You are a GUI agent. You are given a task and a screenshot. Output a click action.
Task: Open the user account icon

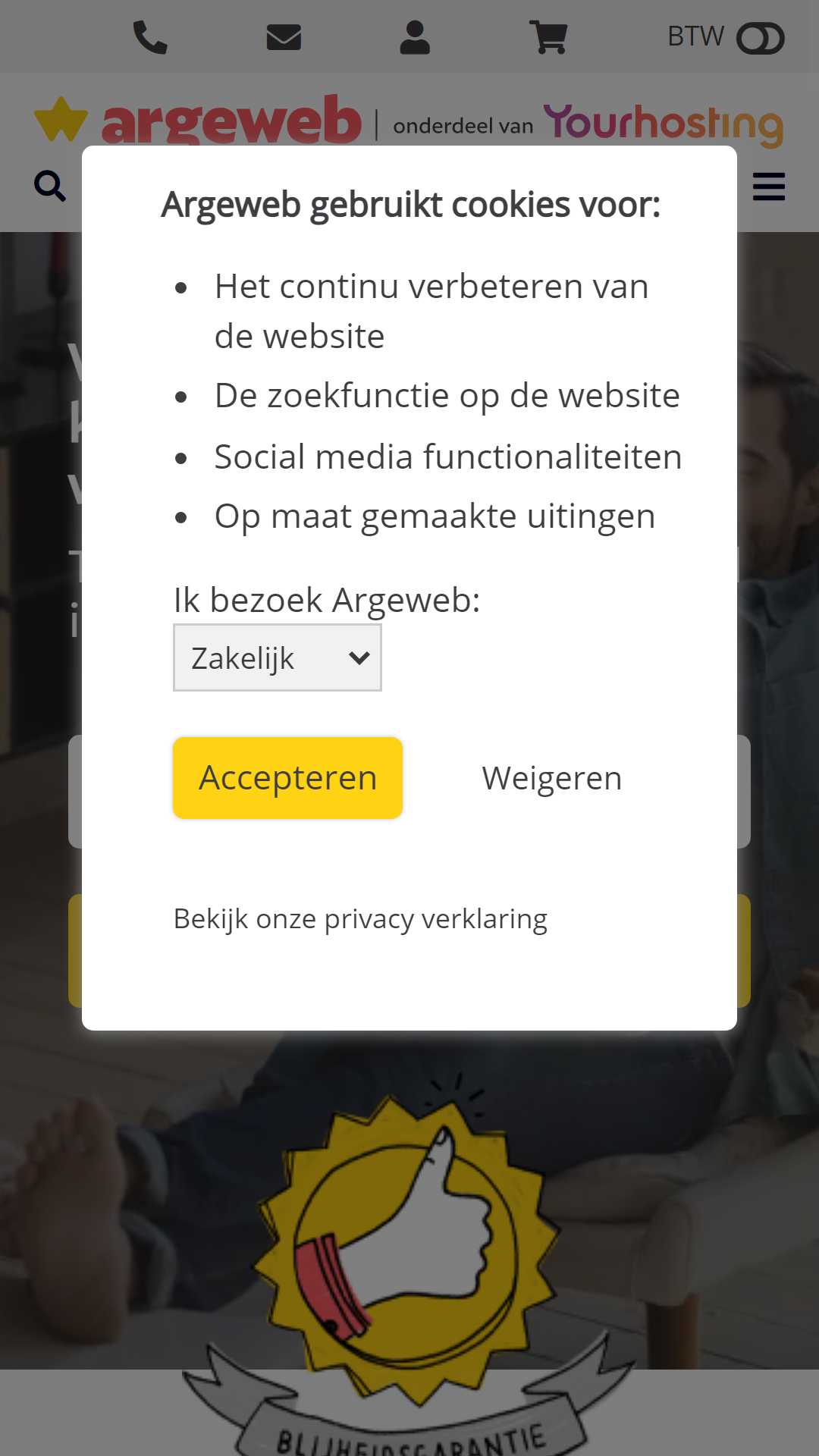coord(415,37)
